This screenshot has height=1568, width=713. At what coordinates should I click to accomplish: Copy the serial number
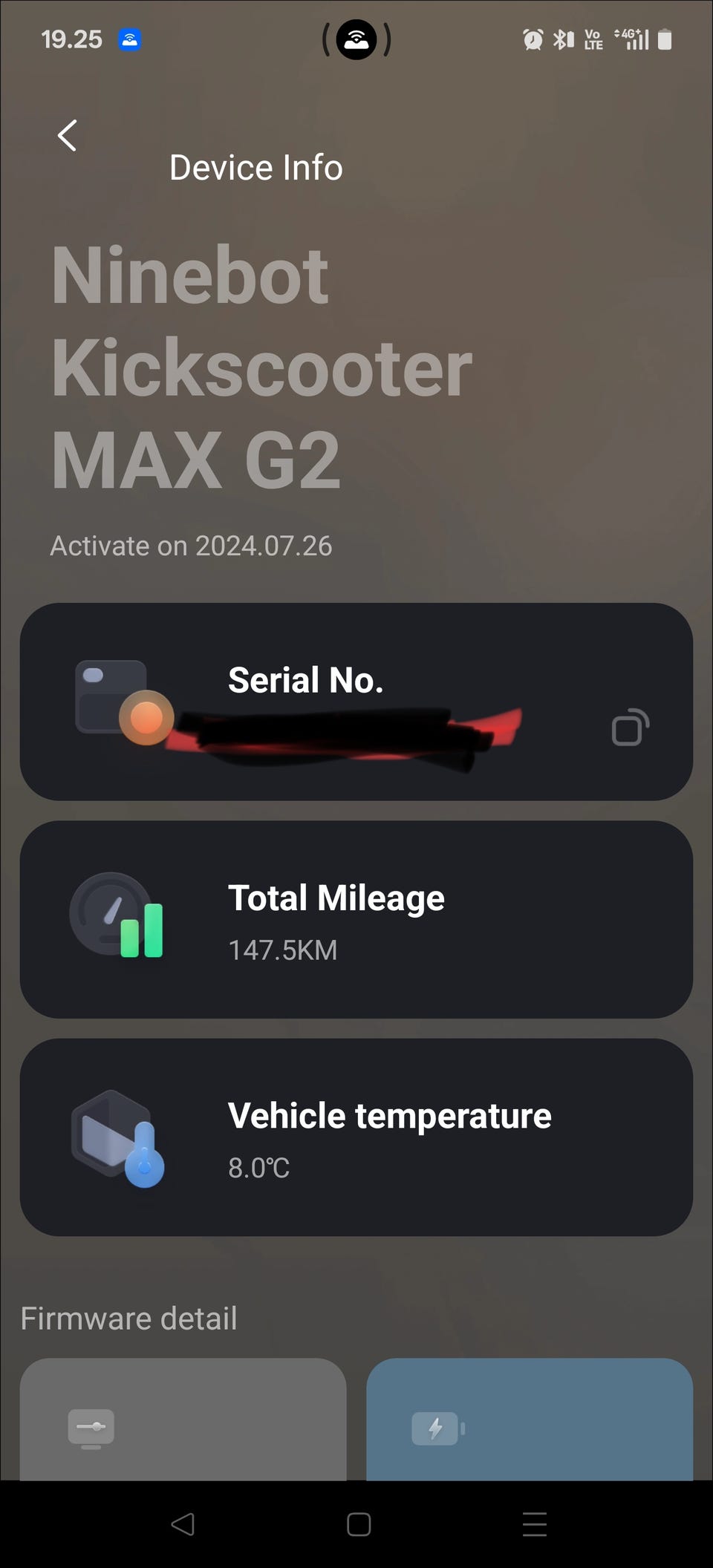(630, 727)
